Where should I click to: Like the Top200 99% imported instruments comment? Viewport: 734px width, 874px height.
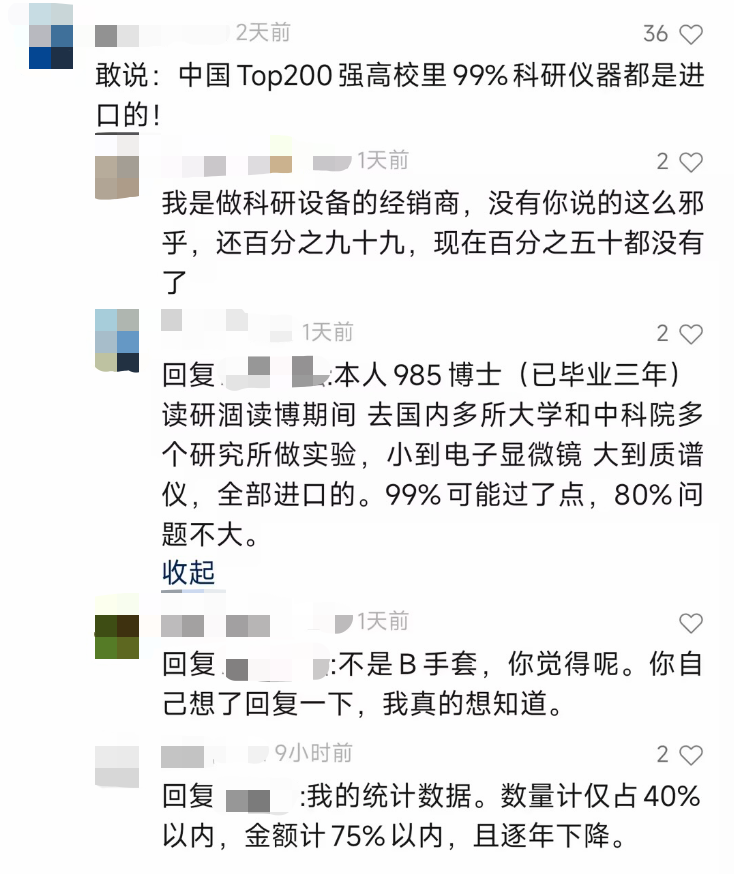coord(690,34)
